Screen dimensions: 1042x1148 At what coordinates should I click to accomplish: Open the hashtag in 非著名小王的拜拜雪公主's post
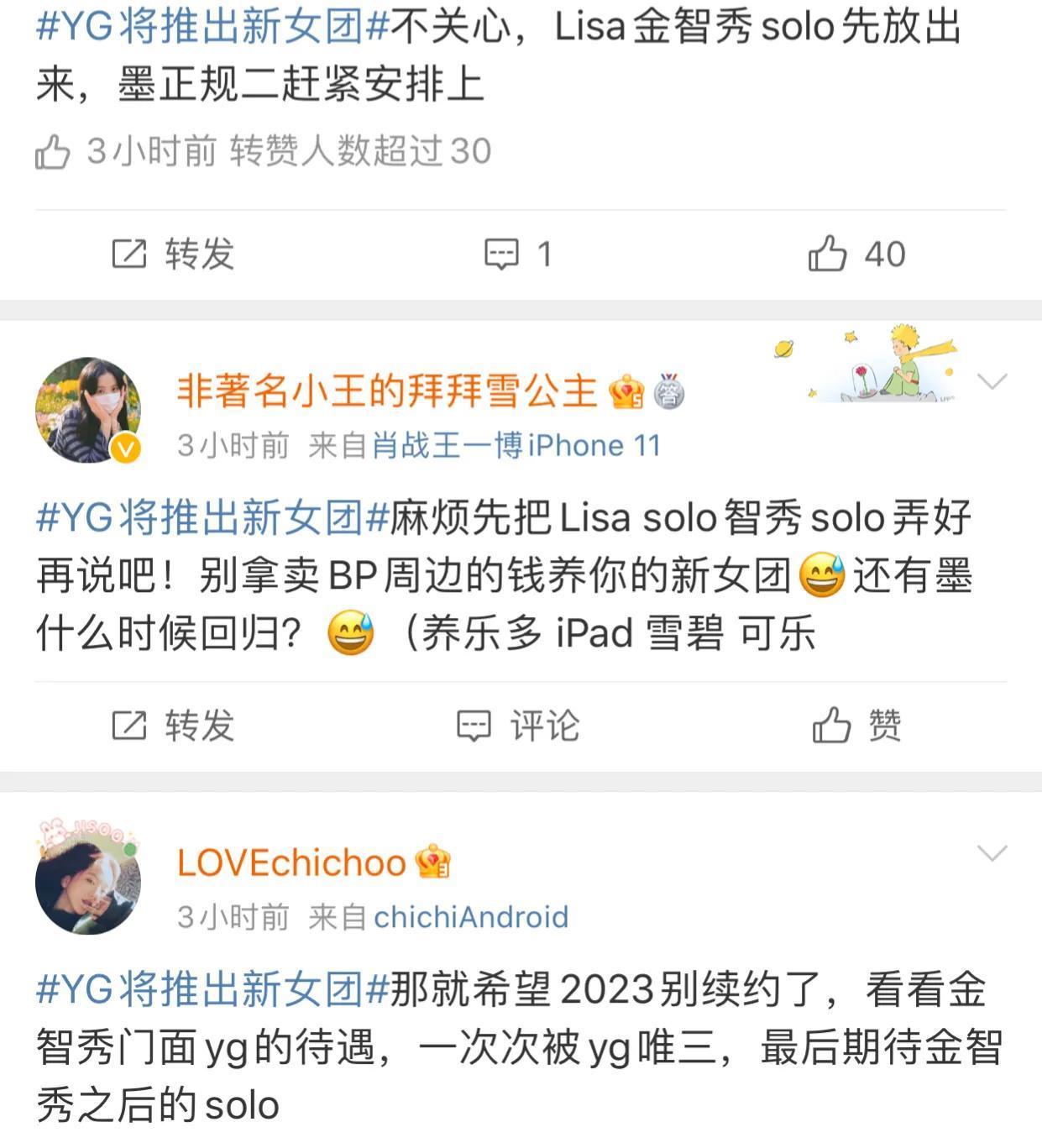pyautogui.click(x=213, y=517)
